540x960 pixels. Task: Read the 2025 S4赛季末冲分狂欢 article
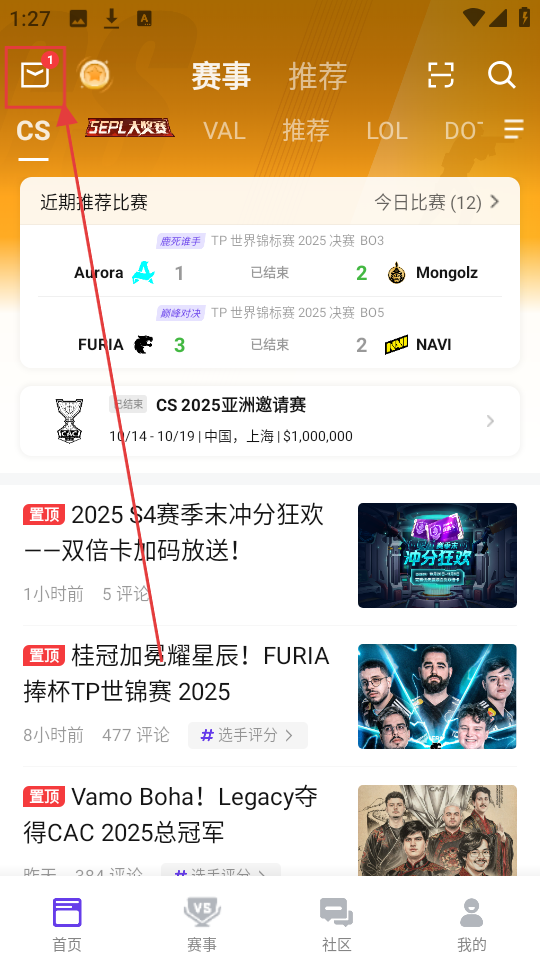(x=270, y=555)
